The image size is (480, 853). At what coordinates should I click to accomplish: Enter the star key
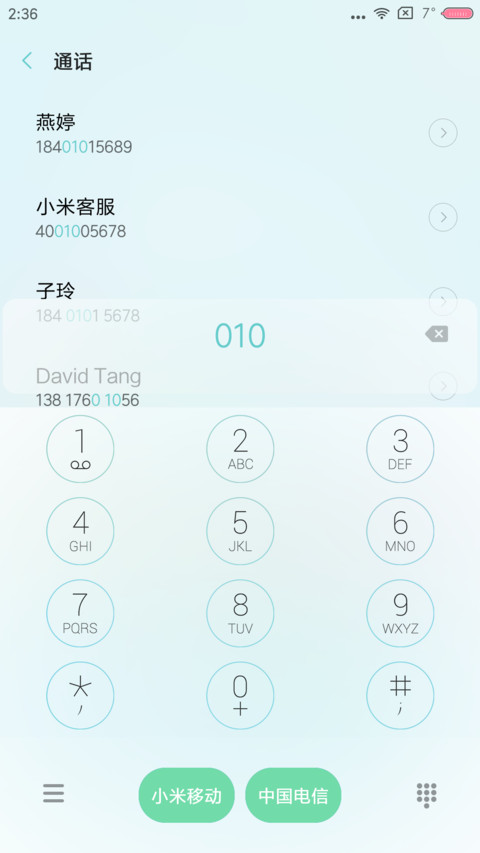(x=80, y=695)
